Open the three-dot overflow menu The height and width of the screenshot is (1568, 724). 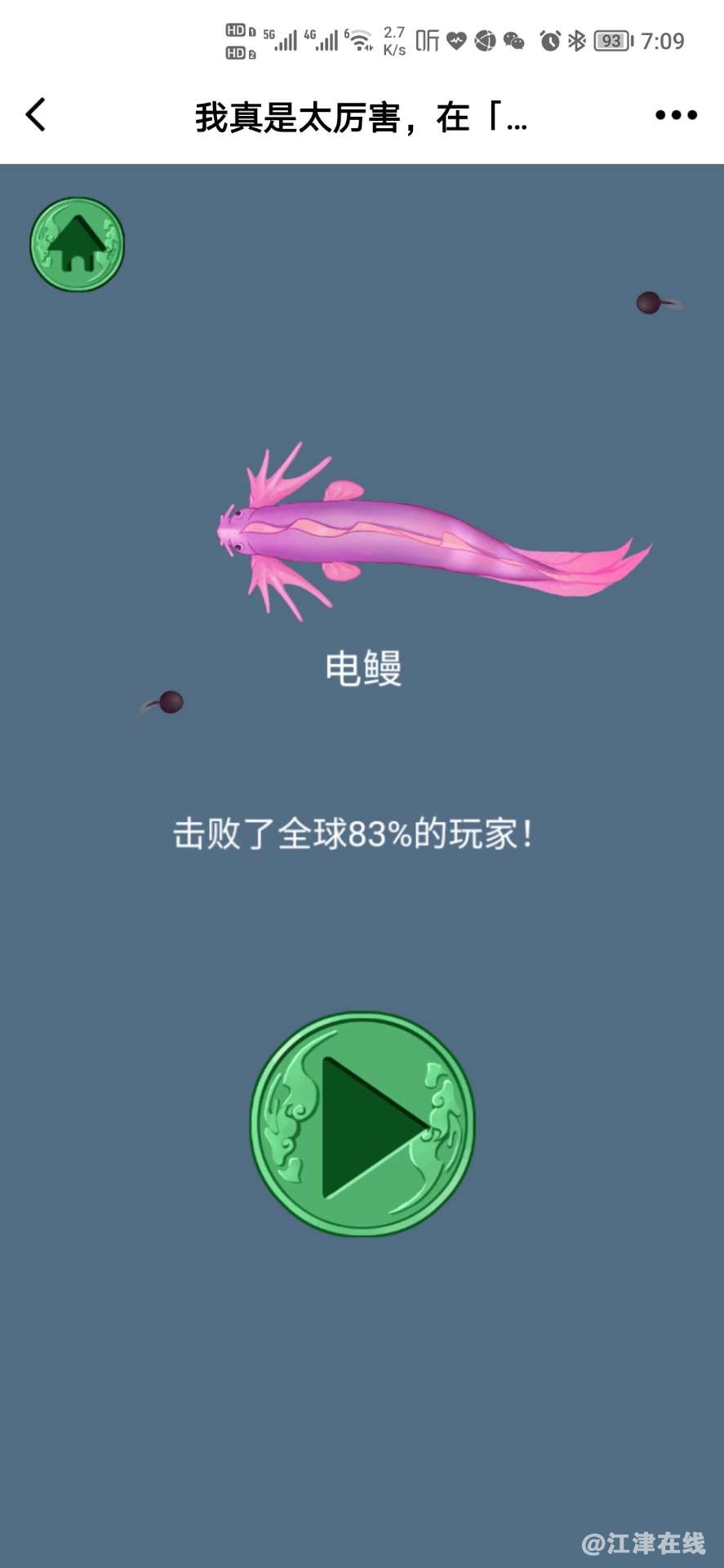pos(676,115)
